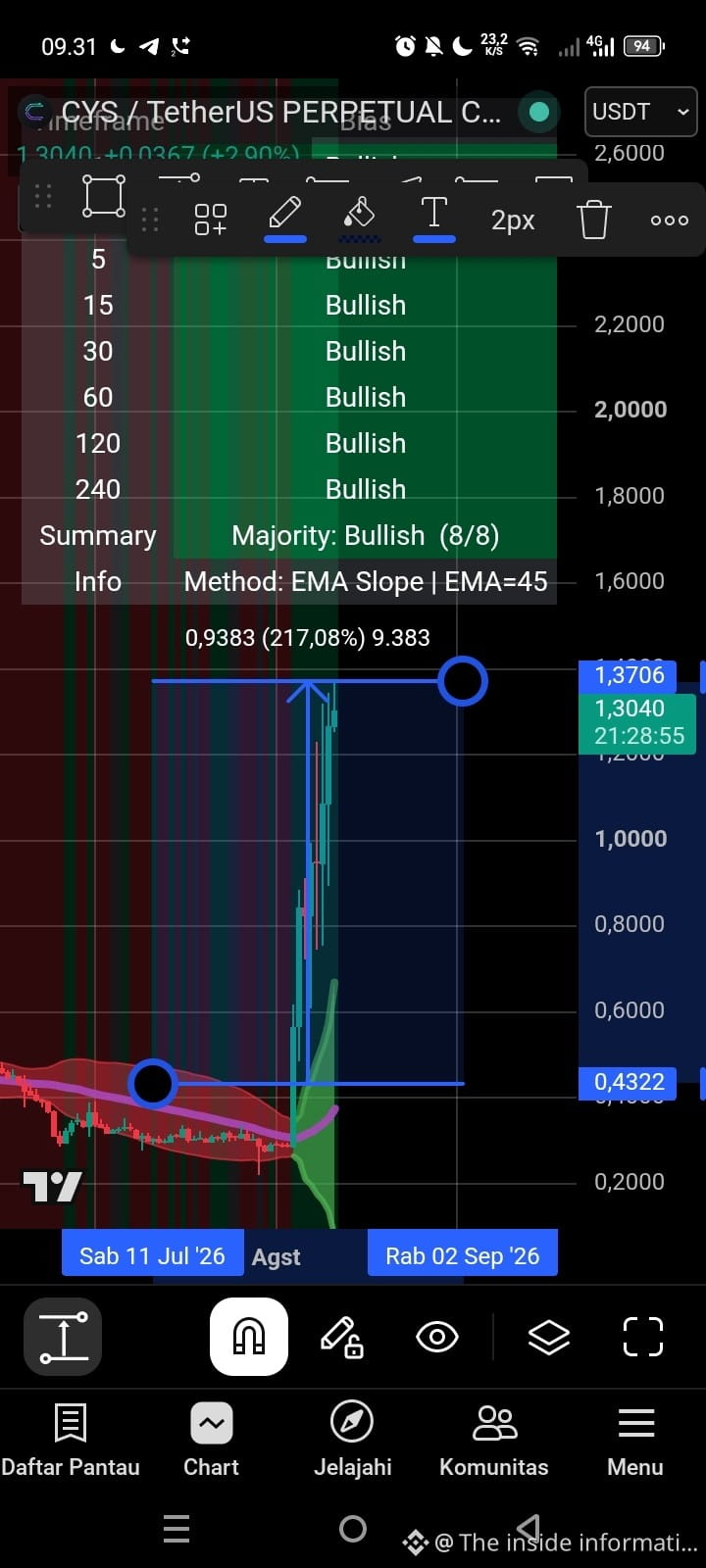Open the text style T tool
706x1568 pixels.
[x=433, y=219]
